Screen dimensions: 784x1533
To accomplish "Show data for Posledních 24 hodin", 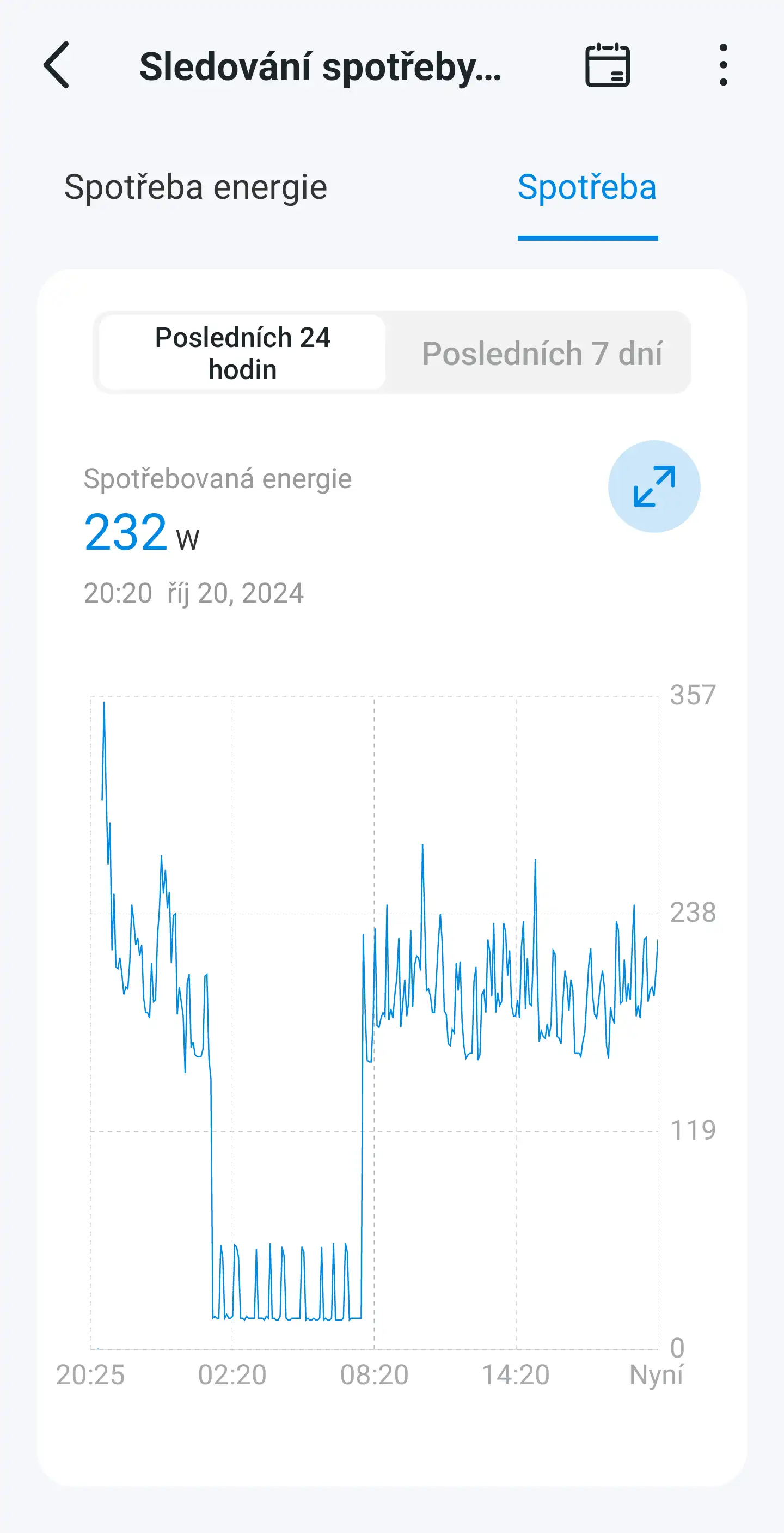I will (242, 353).
